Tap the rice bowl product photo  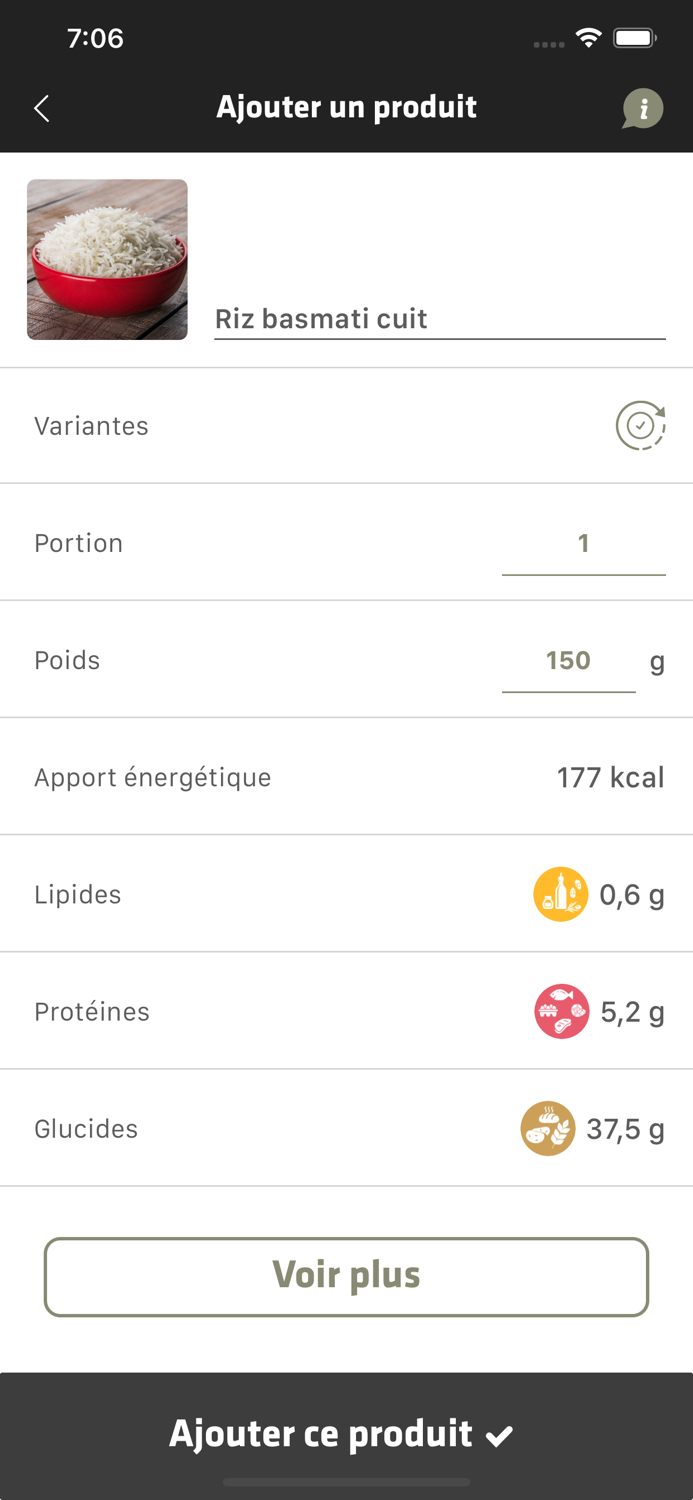point(107,260)
